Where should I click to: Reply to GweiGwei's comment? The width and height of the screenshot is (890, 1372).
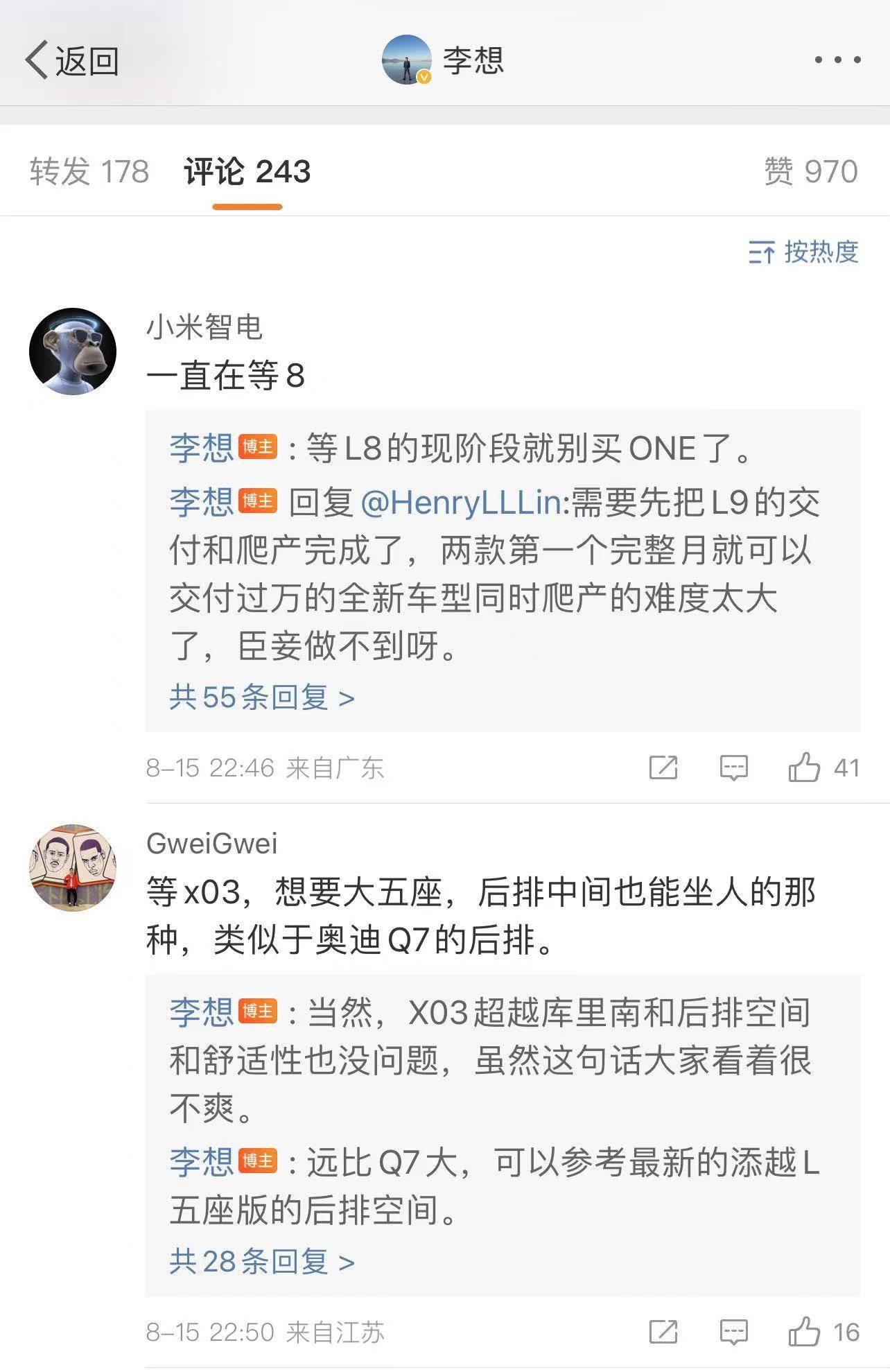pyautogui.click(x=733, y=1332)
